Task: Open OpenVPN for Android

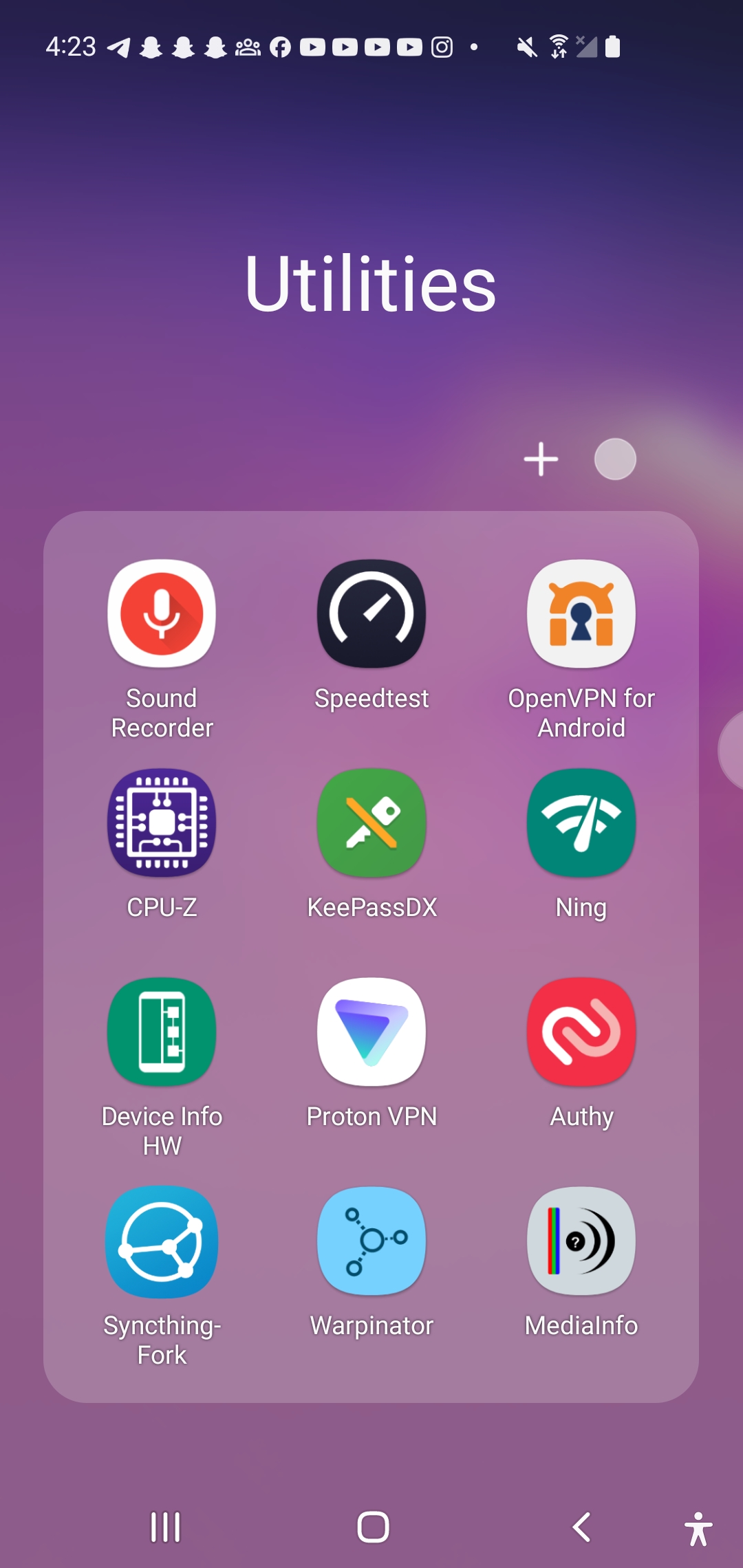Action: [x=581, y=613]
